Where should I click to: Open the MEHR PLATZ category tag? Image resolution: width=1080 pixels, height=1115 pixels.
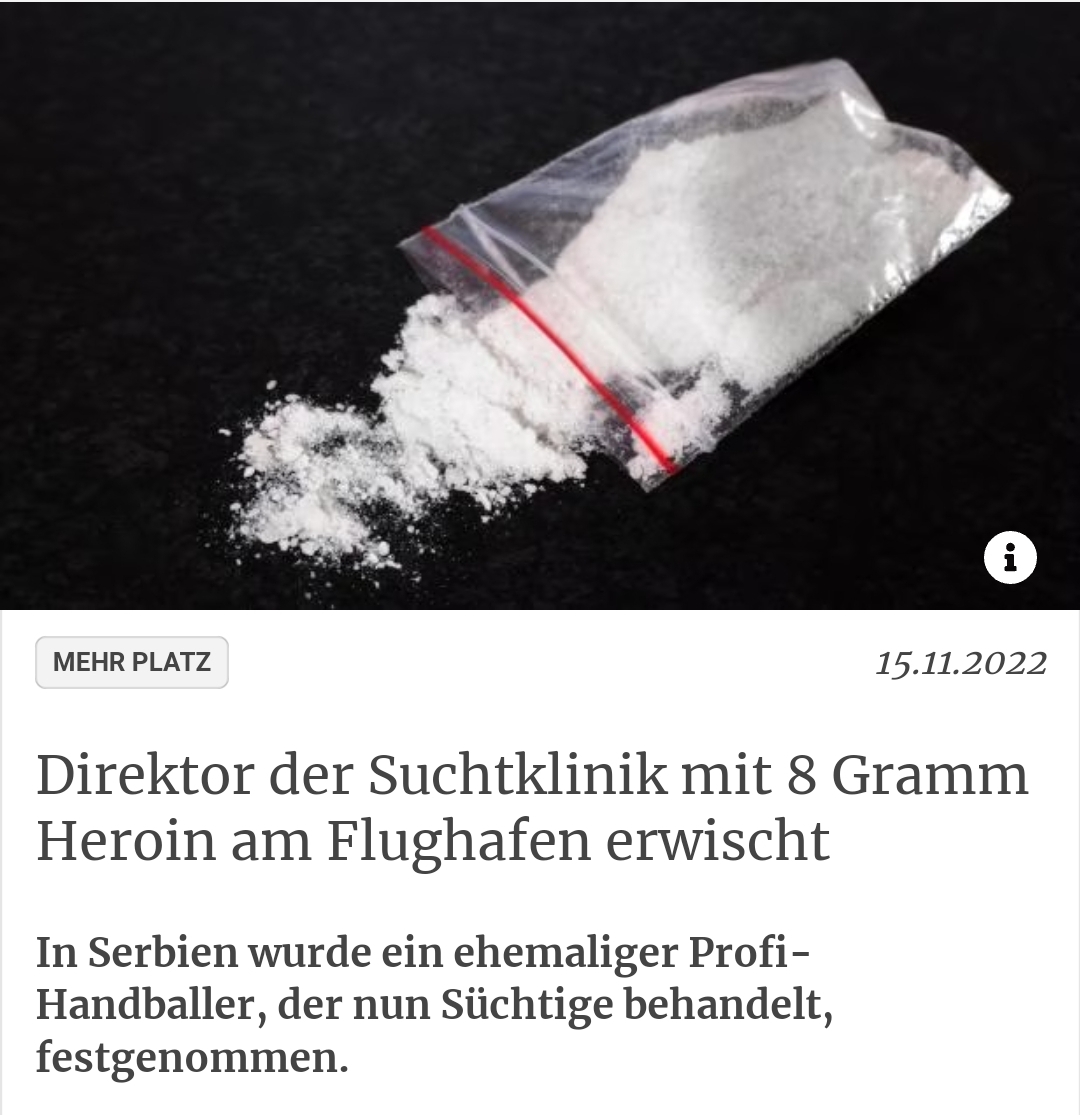pyautogui.click(x=132, y=662)
